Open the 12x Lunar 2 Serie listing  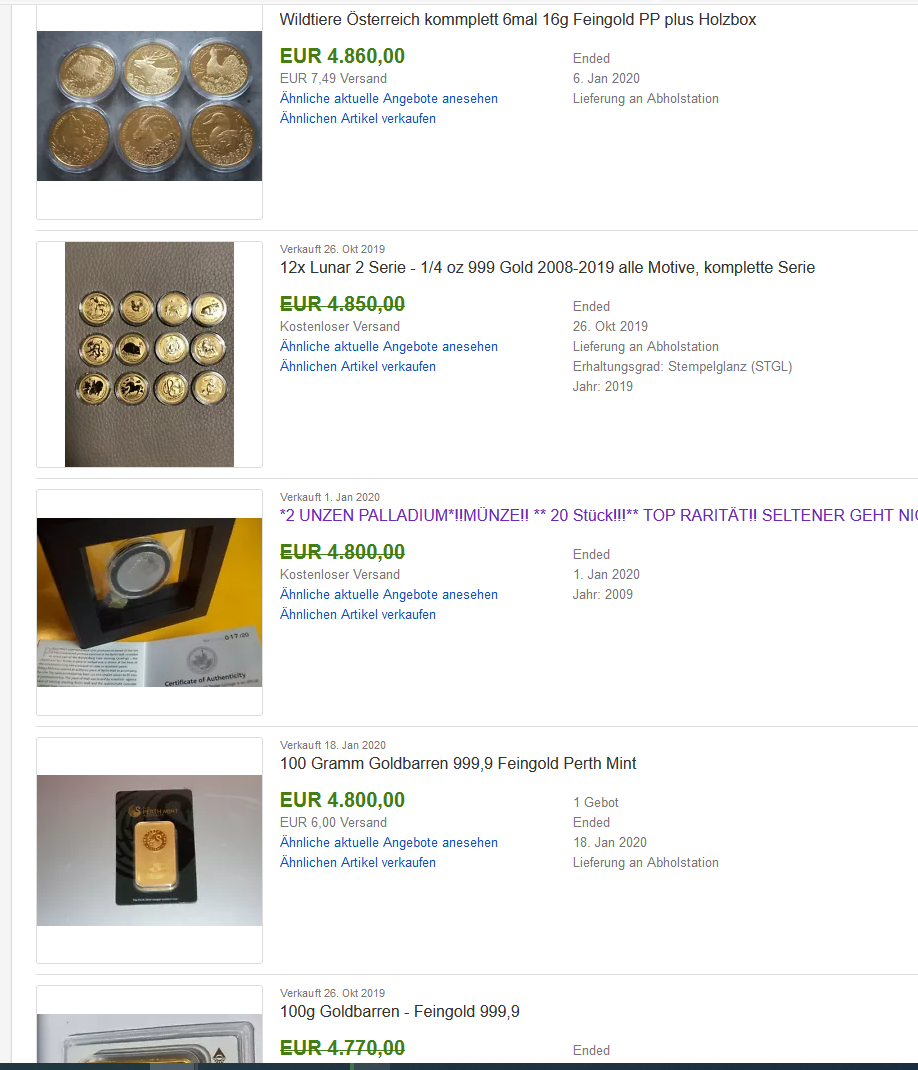[547, 268]
